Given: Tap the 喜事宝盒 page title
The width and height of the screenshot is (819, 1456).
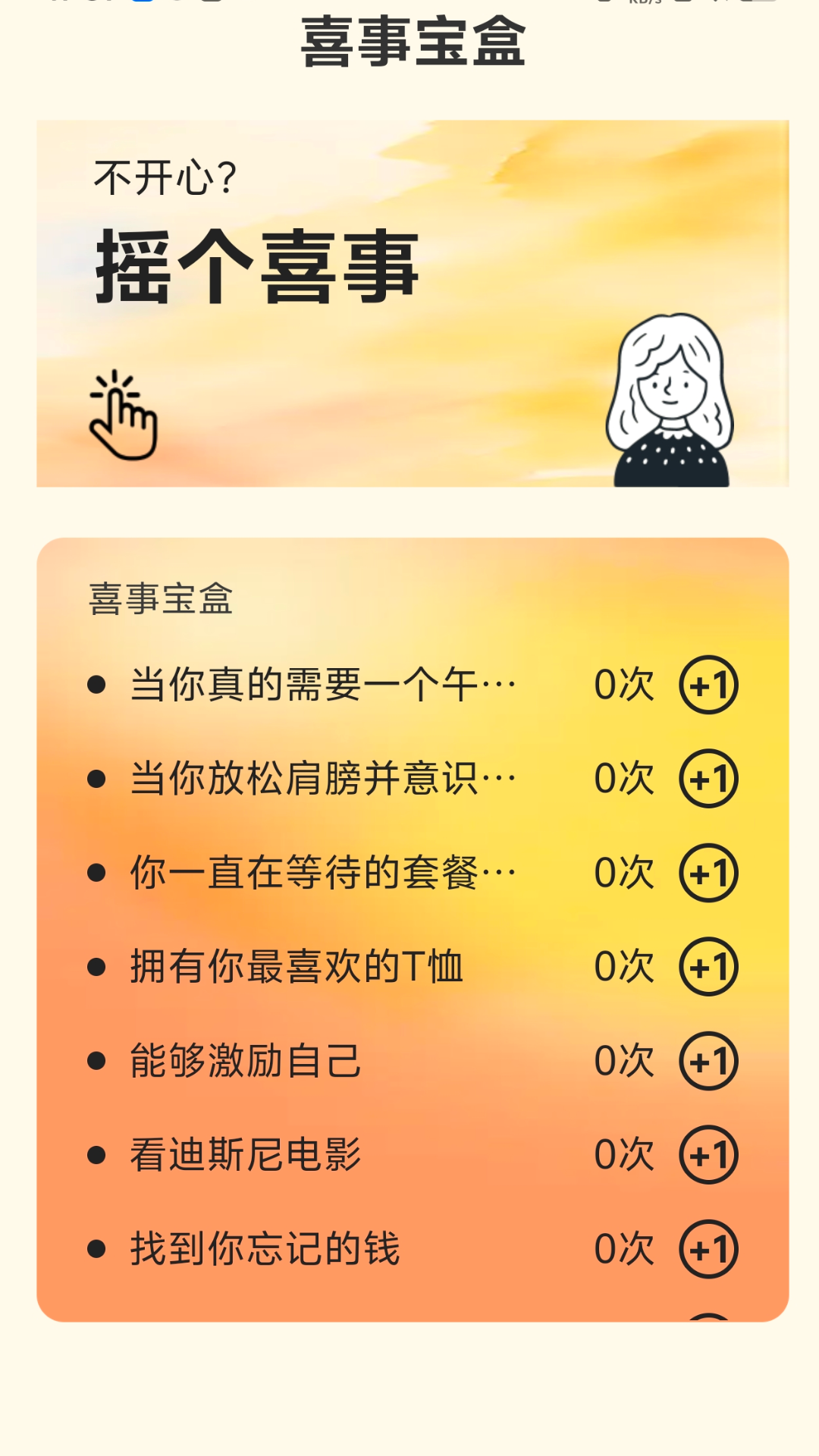Looking at the screenshot, I should click(x=409, y=43).
